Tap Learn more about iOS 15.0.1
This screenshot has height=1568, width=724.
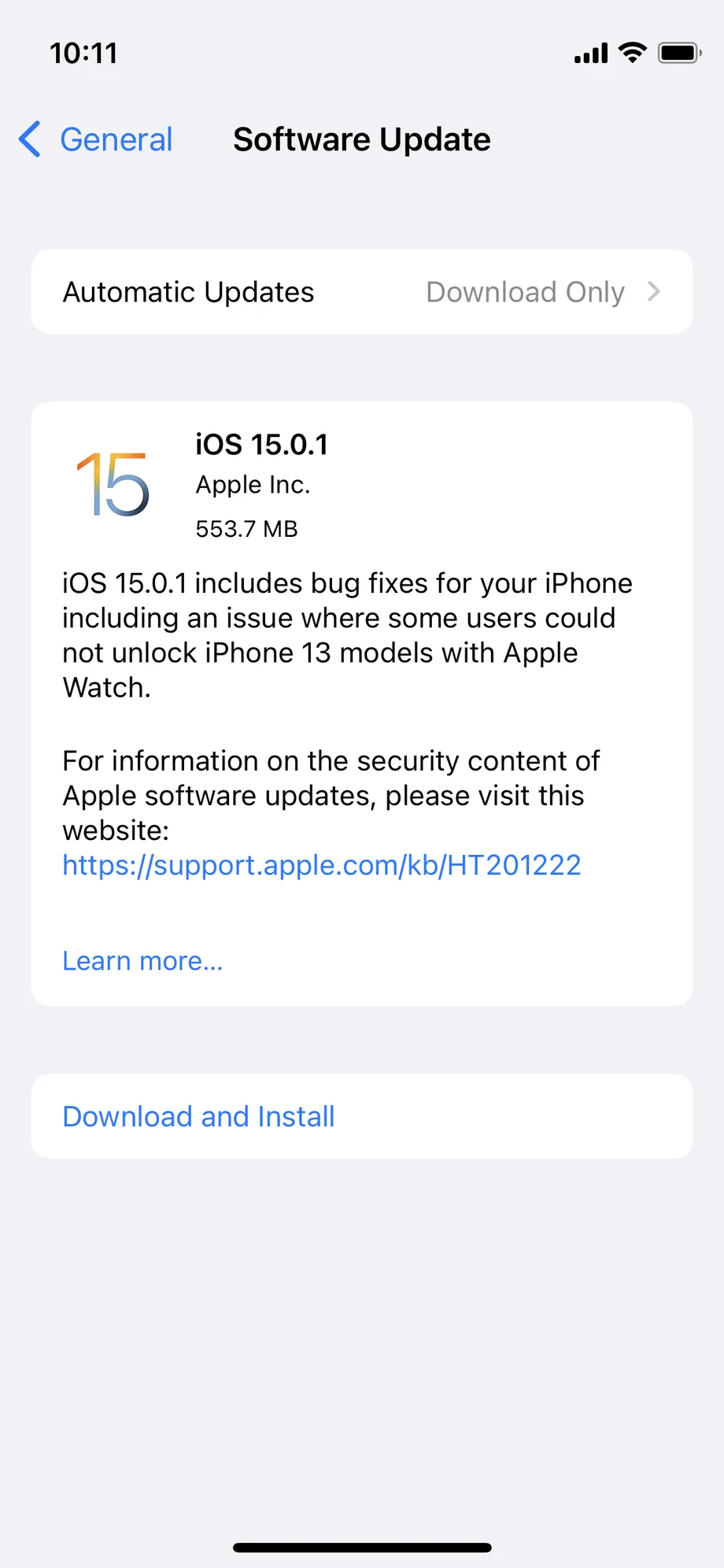(142, 961)
